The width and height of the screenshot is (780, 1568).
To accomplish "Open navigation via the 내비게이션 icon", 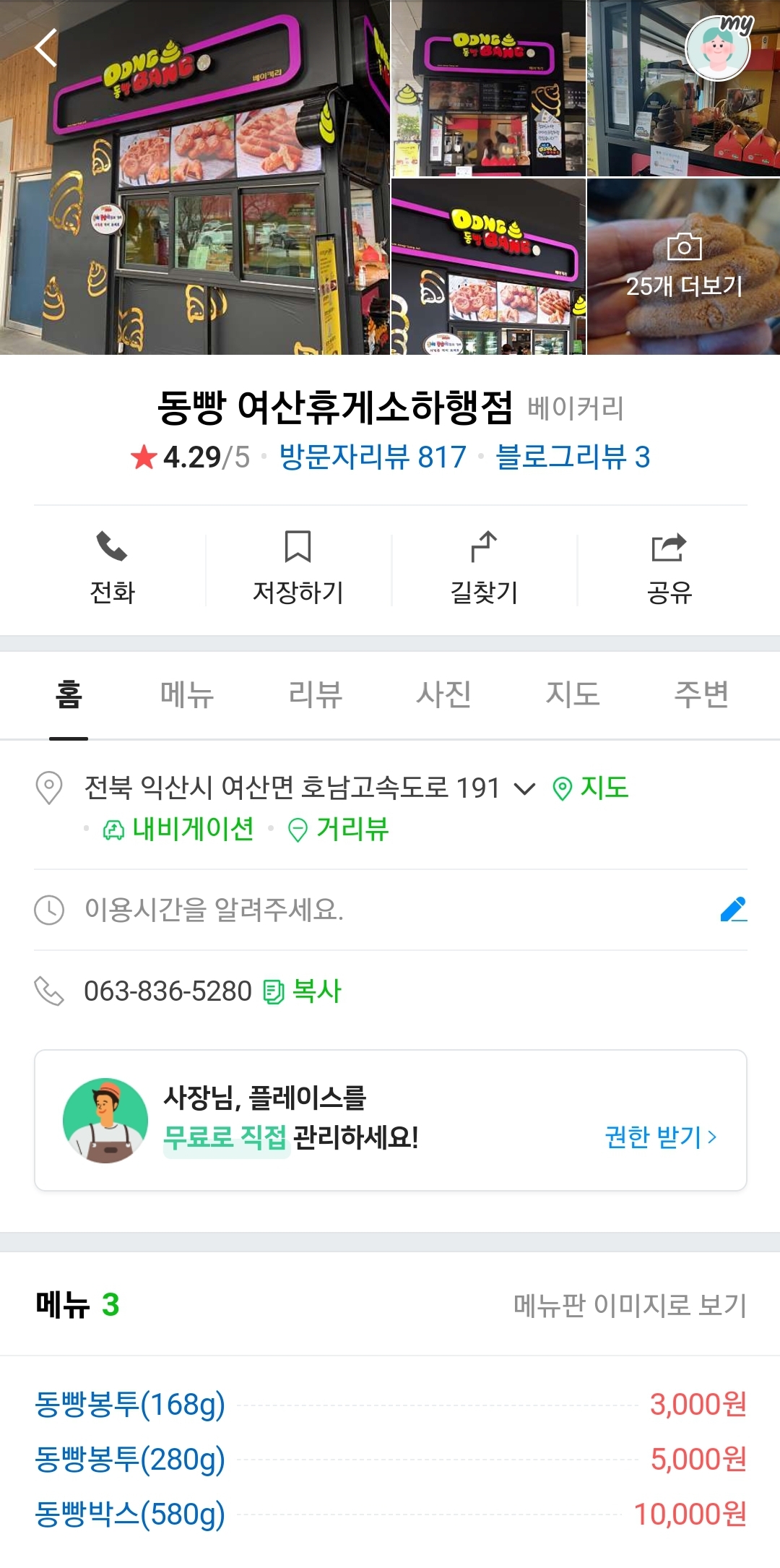I will coord(113,831).
